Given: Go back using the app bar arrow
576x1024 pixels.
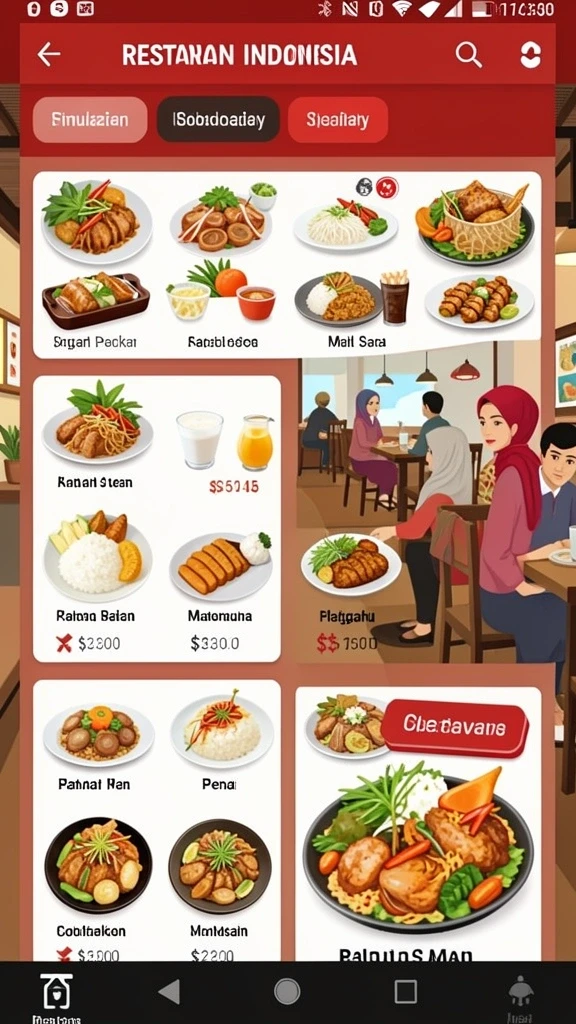Looking at the screenshot, I should coord(49,55).
